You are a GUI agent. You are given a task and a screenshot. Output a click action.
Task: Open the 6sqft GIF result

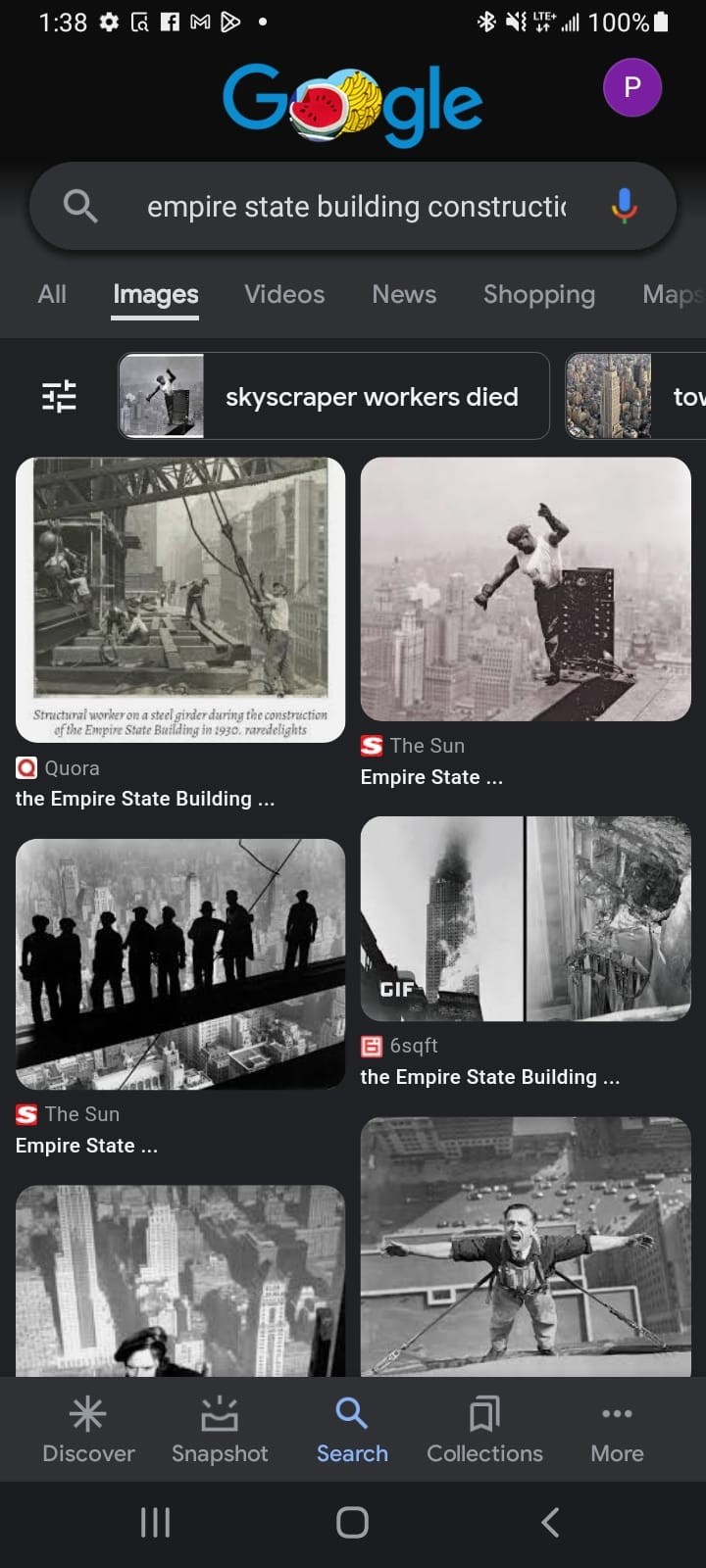[526, 918]
